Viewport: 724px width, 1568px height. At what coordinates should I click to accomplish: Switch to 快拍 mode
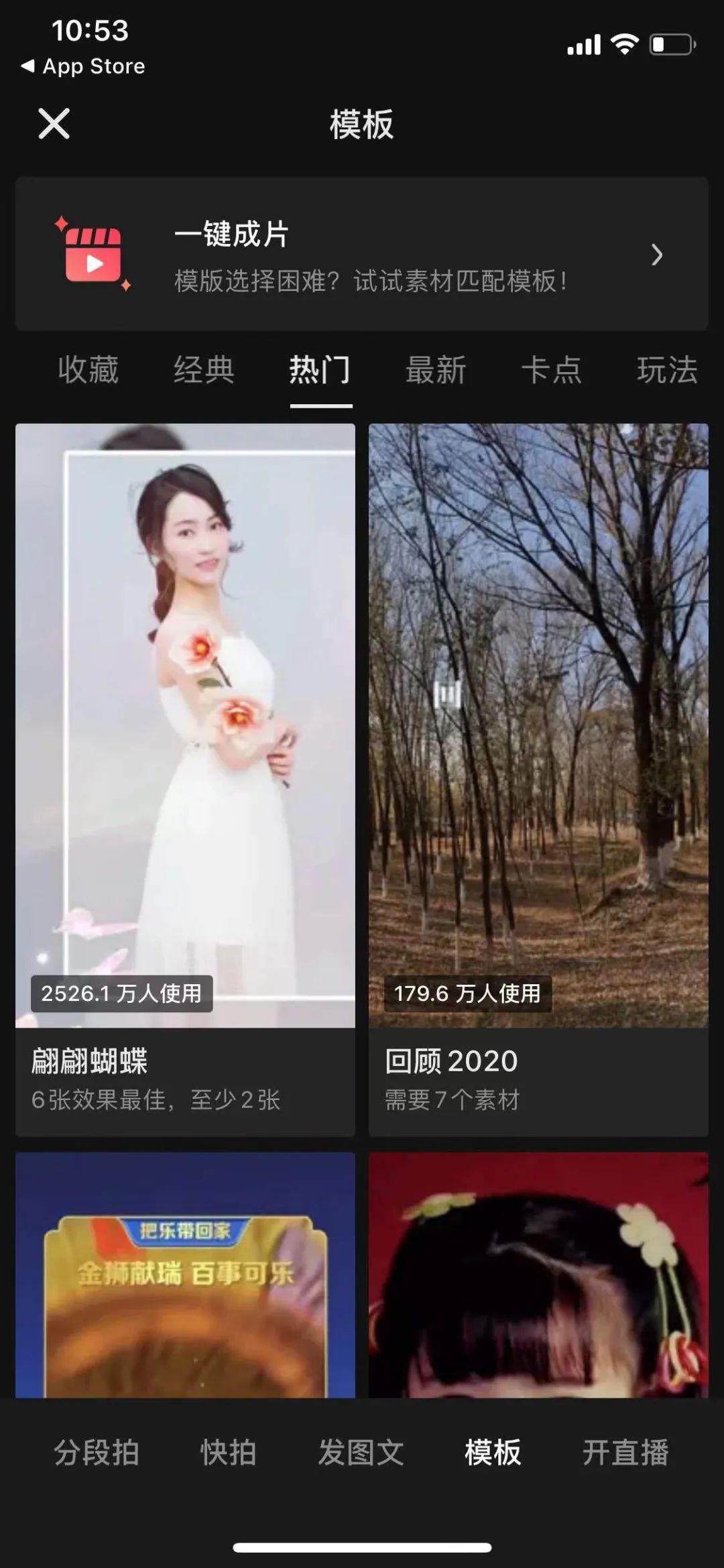(229, 1453)
